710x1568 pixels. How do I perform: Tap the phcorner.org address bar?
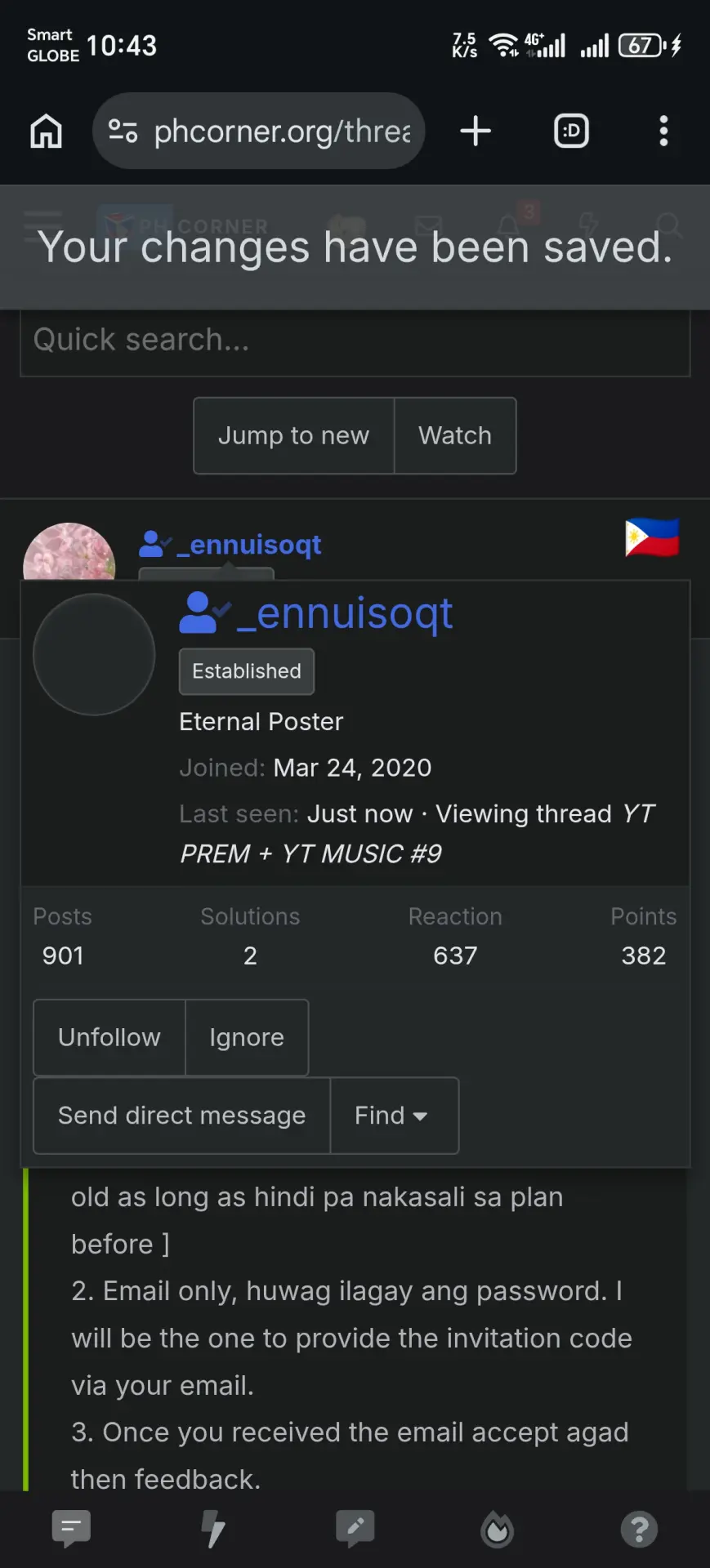[x=258, y=131]
